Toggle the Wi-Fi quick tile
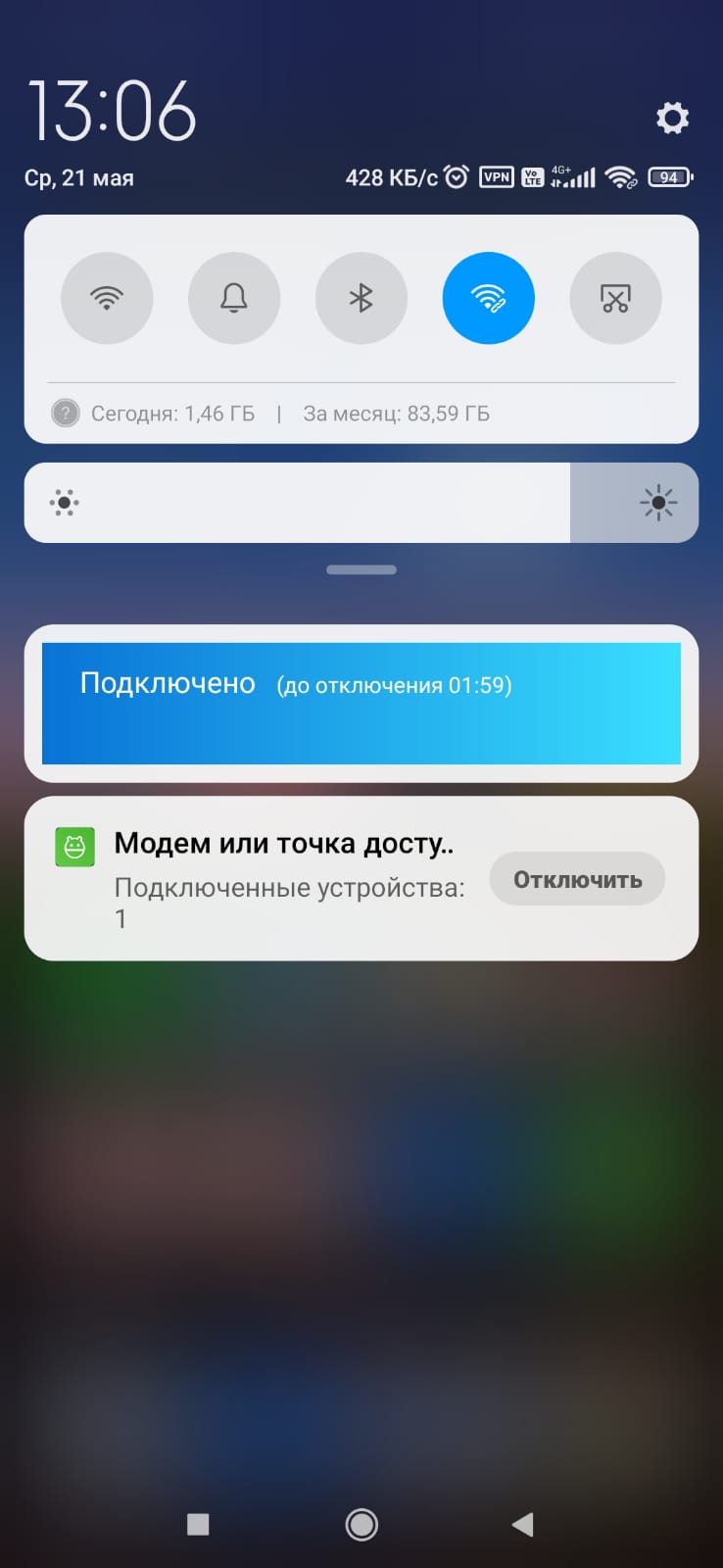Viewport: 723px width, 1568px height. click(107, 298)
